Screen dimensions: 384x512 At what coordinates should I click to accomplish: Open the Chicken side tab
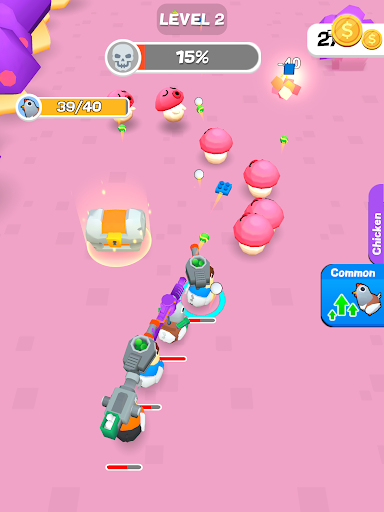tap(377, 224)
